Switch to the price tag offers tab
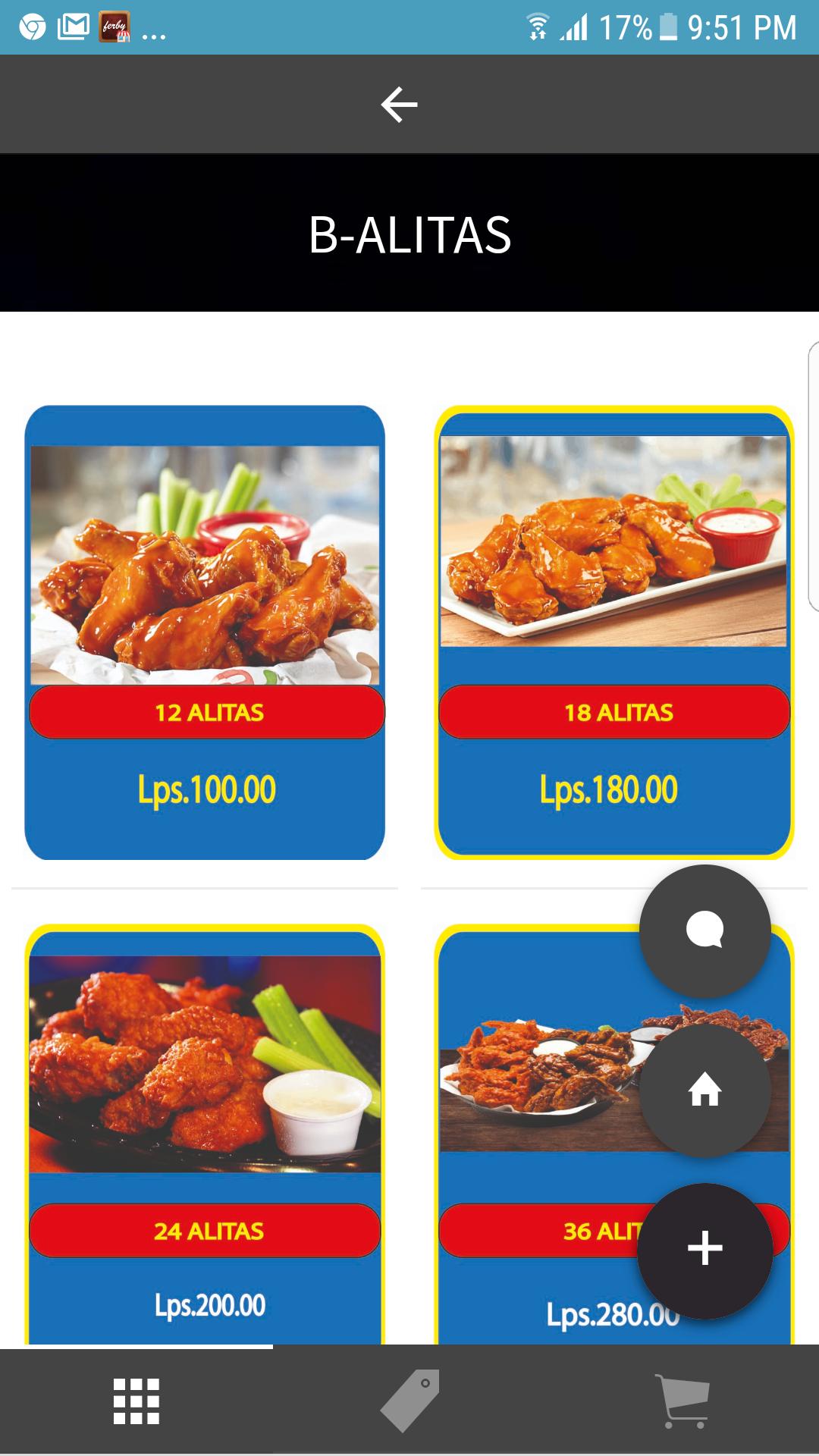Screen dimensions: 819x1456 coord(409,1401)
